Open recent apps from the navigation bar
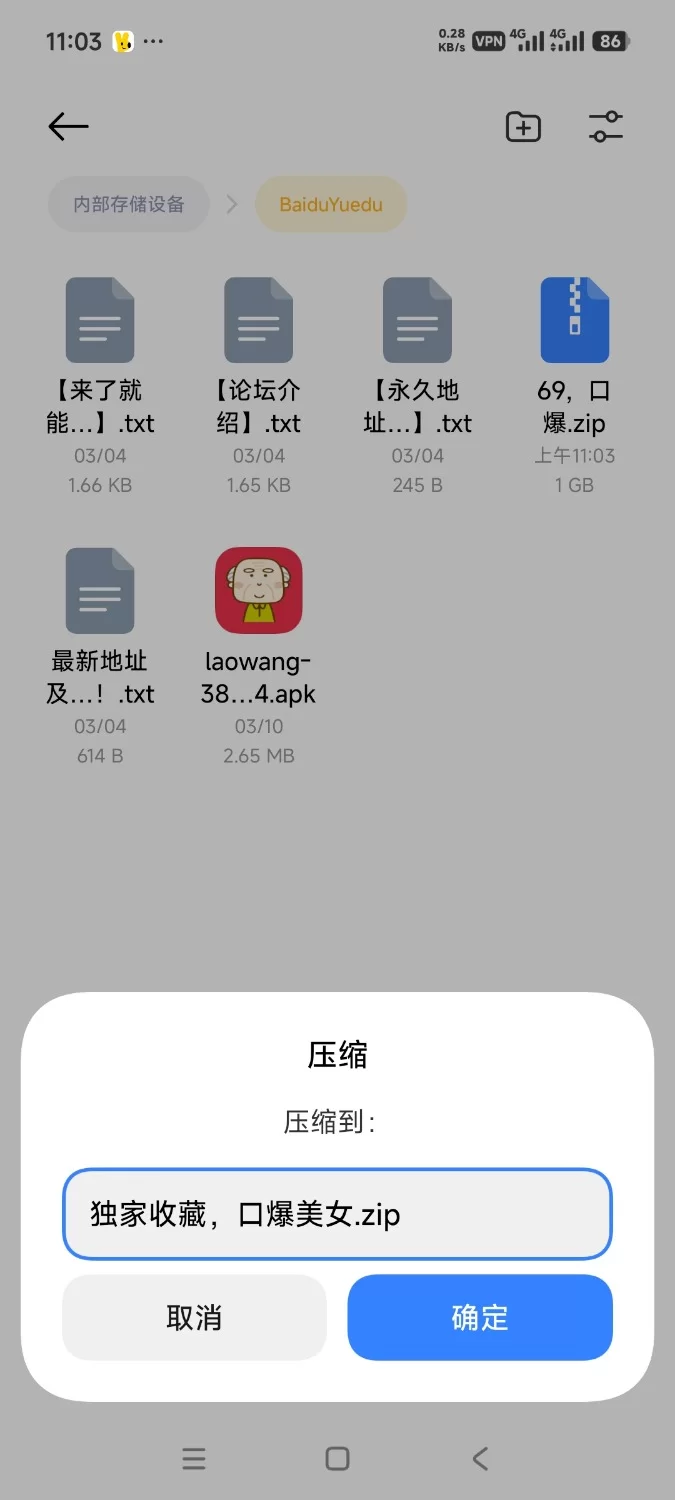The width and height of the screenshot is (675, 1500). [194, 1459]
